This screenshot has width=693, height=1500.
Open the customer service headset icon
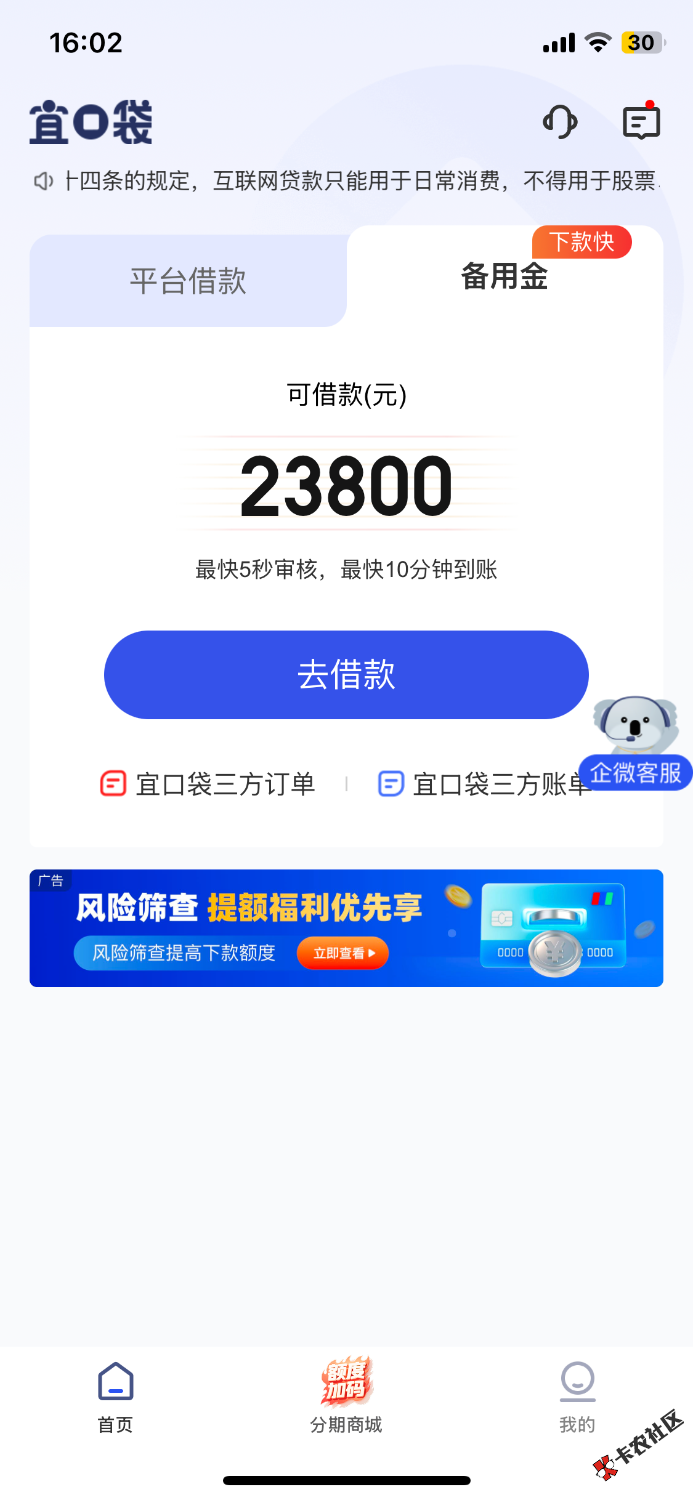pos(560,123)
